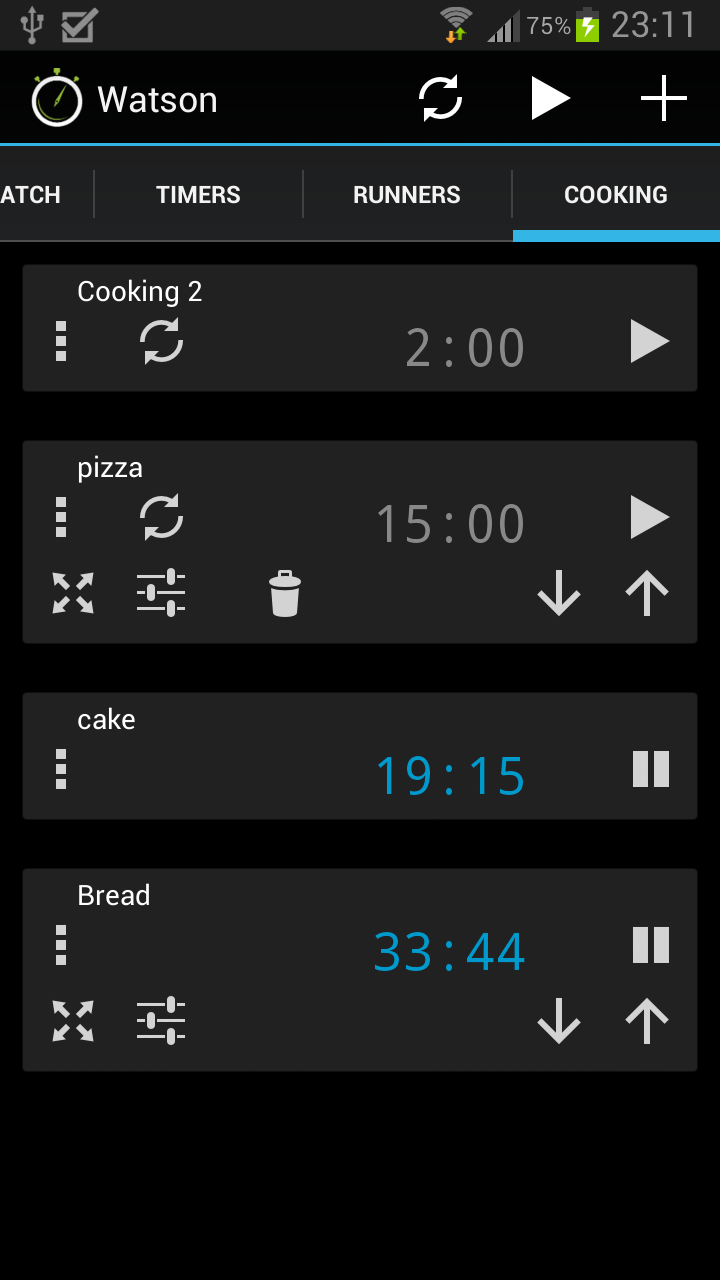Screen dimensions: 720x1280
Task: Open fullscreen view for the pizza timer
Action: coord(71,592)
